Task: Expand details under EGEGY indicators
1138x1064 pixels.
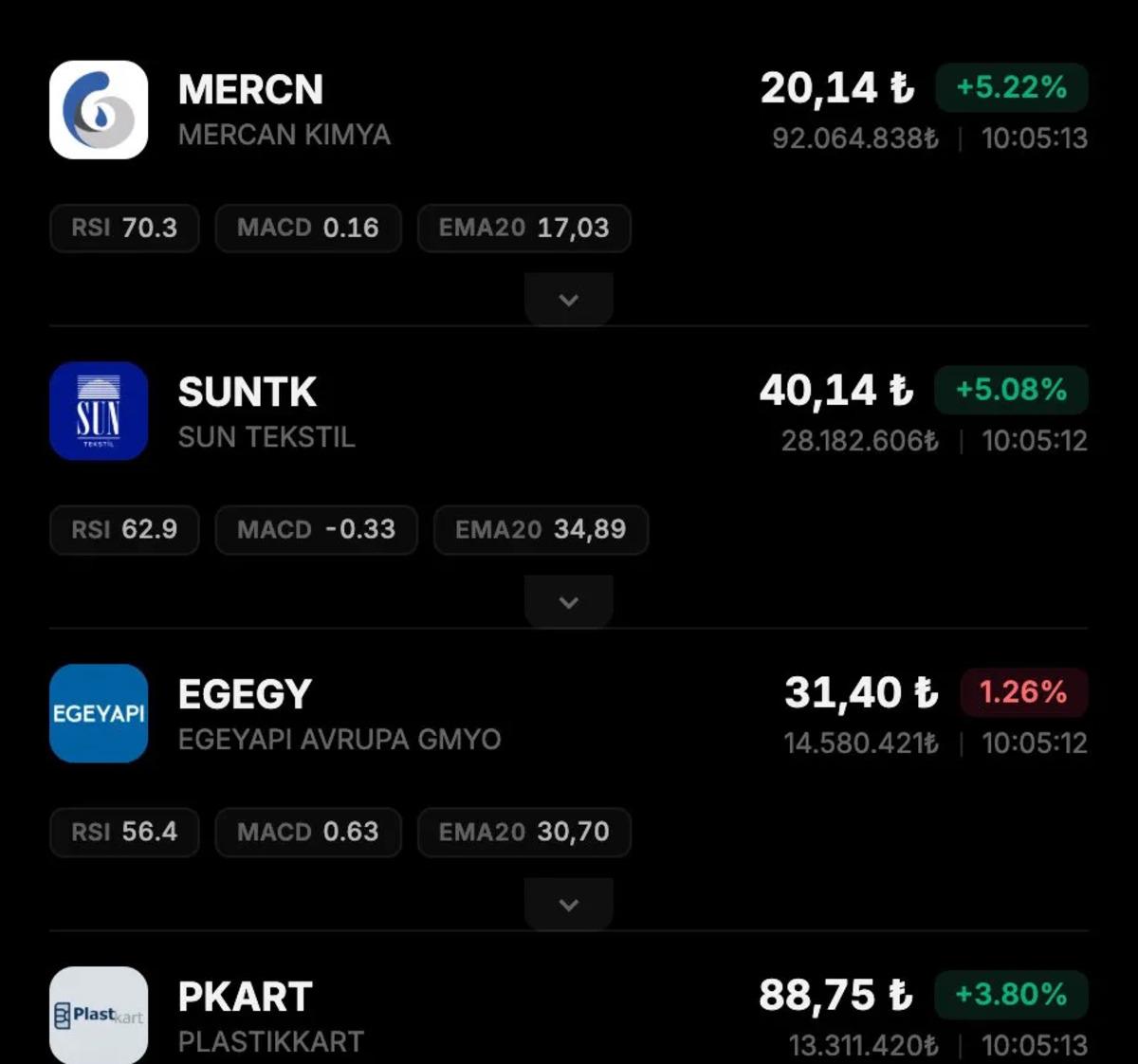Action: [x=568, y=906]
